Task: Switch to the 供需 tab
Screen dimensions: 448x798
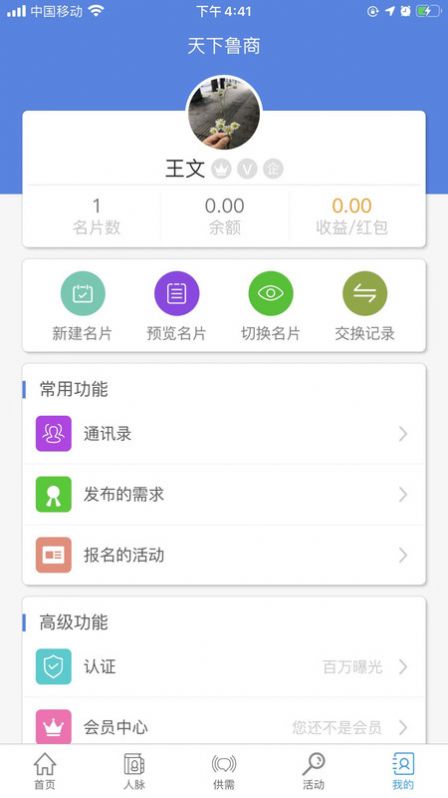Action: (x=224, y=771)
